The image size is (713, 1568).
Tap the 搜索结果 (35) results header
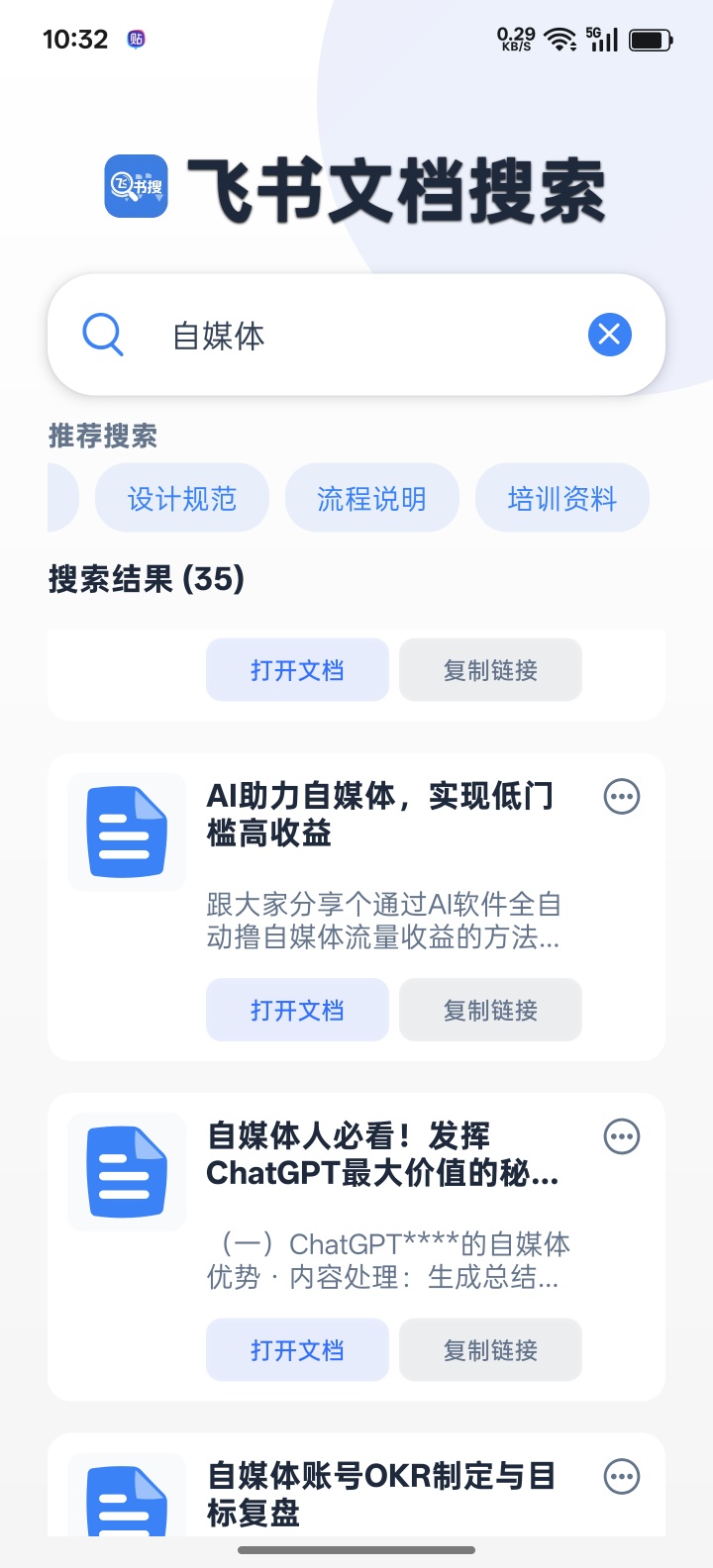click(145, 580)
